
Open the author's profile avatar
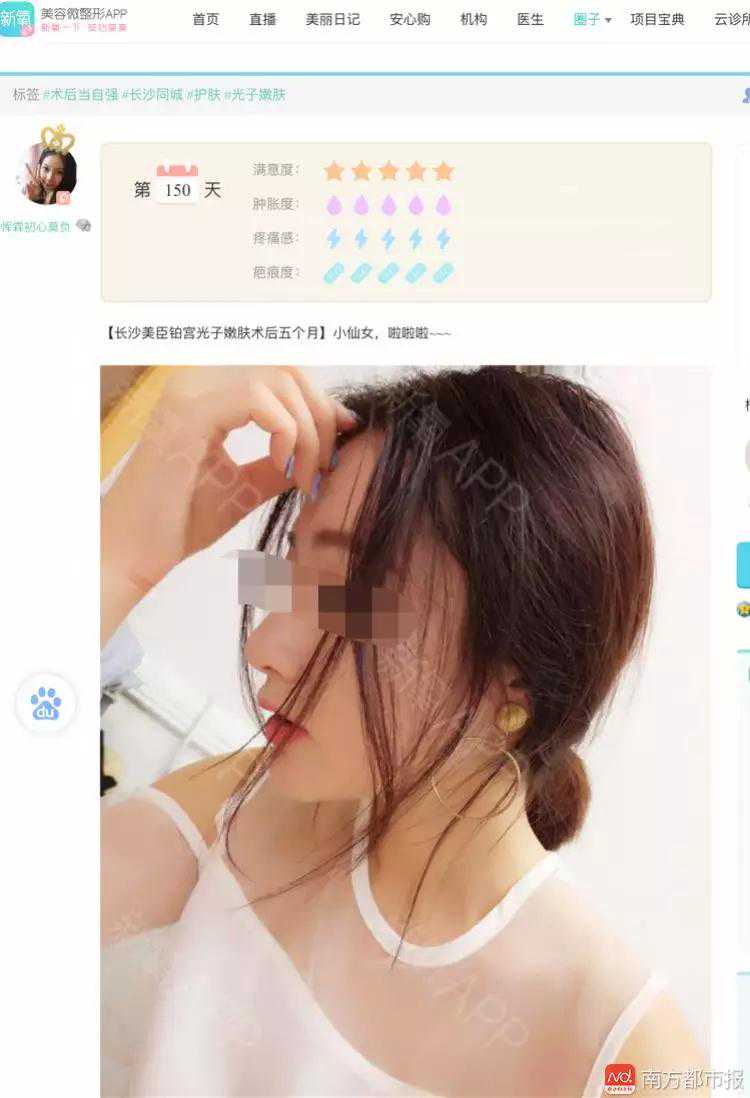point(47,173)
